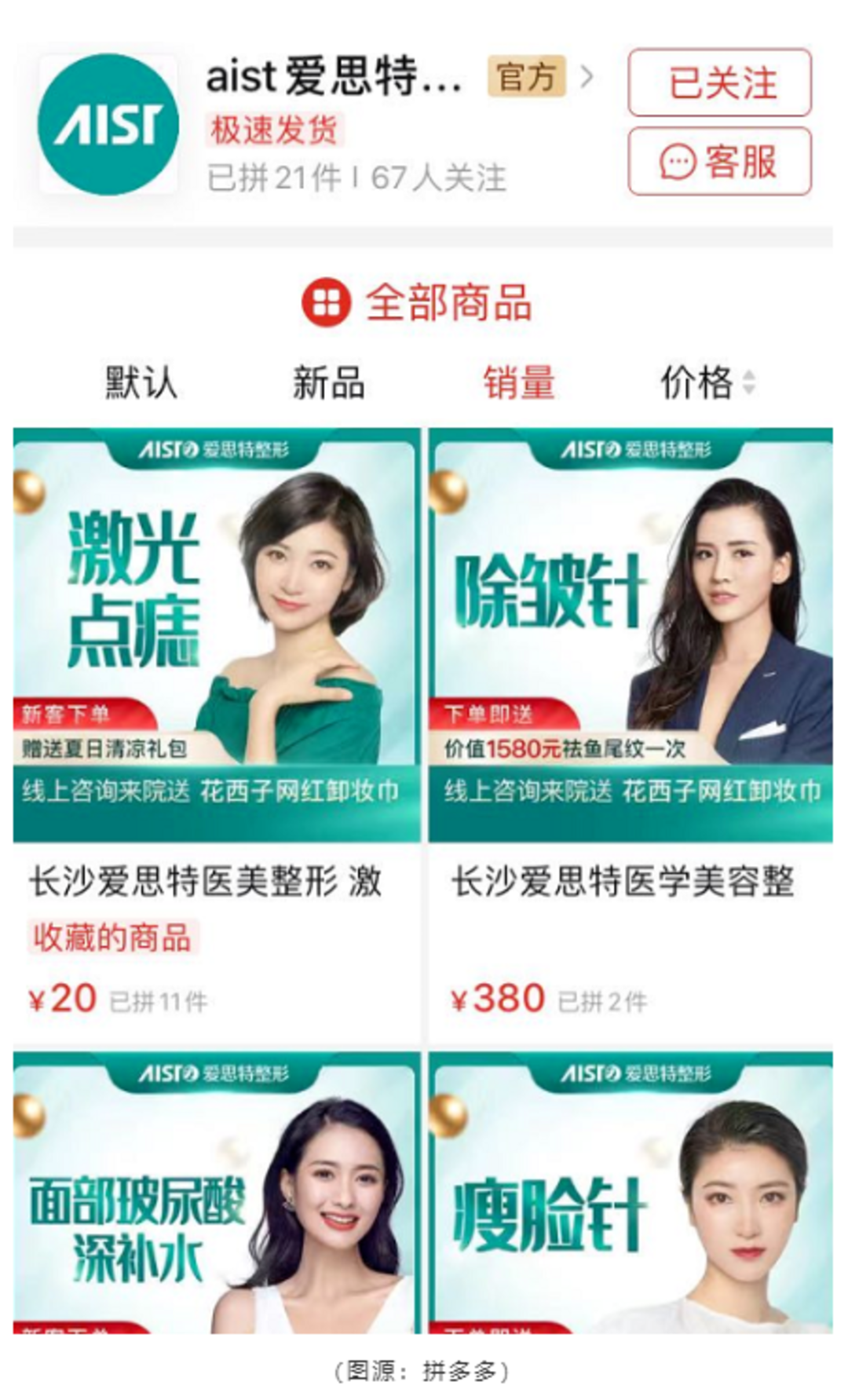
Task: Open the 面部玻尿酸深补水 product card
Action: click(x=217, y=1192)
